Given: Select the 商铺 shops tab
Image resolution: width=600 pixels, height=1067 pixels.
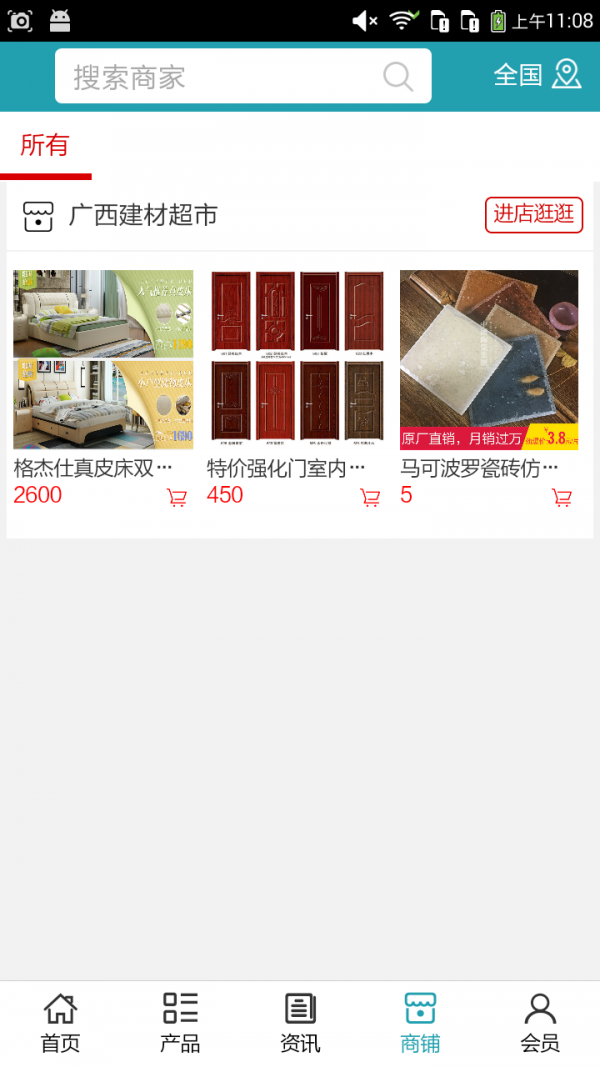Looking at the screenshot, I should [420, 1023].
